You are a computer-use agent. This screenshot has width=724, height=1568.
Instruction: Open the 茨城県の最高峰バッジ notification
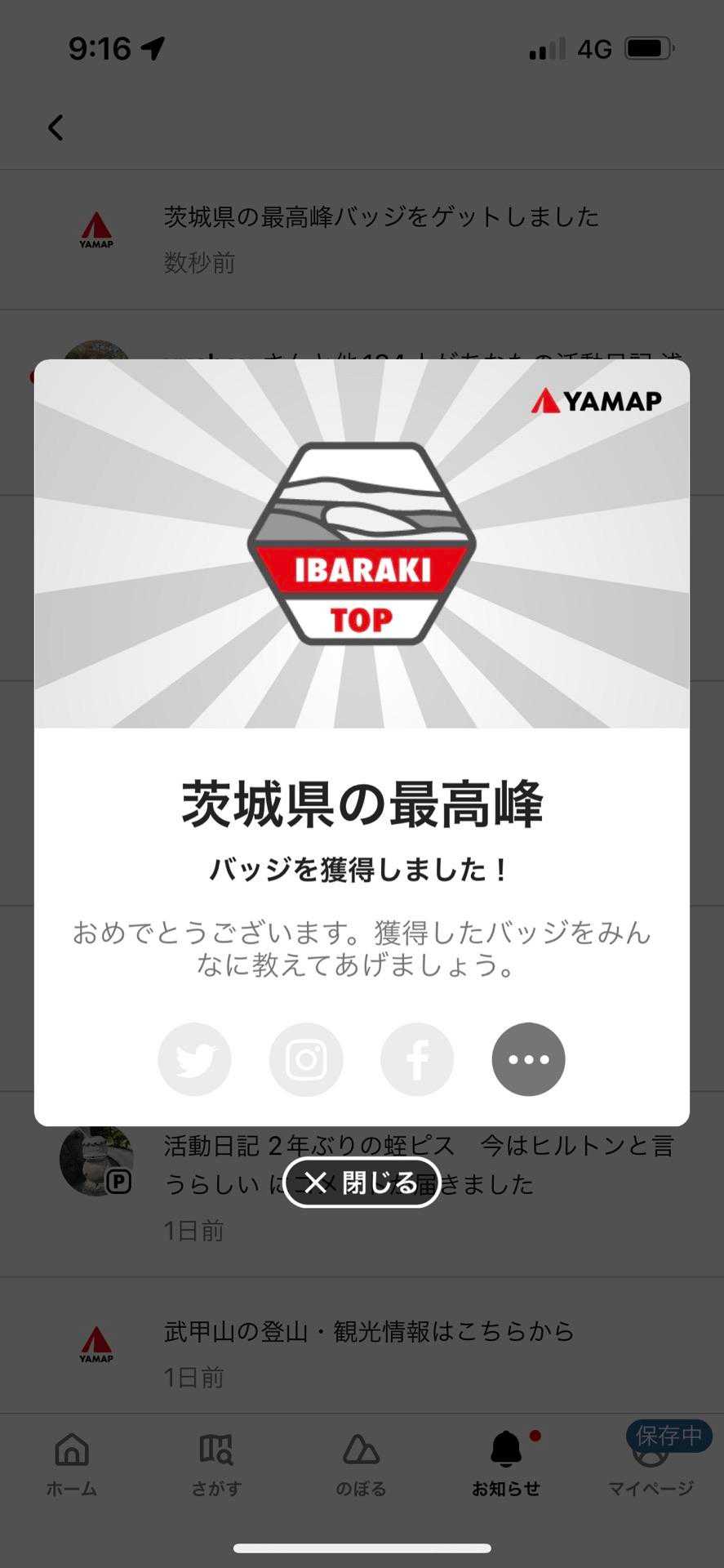point(381,238)
